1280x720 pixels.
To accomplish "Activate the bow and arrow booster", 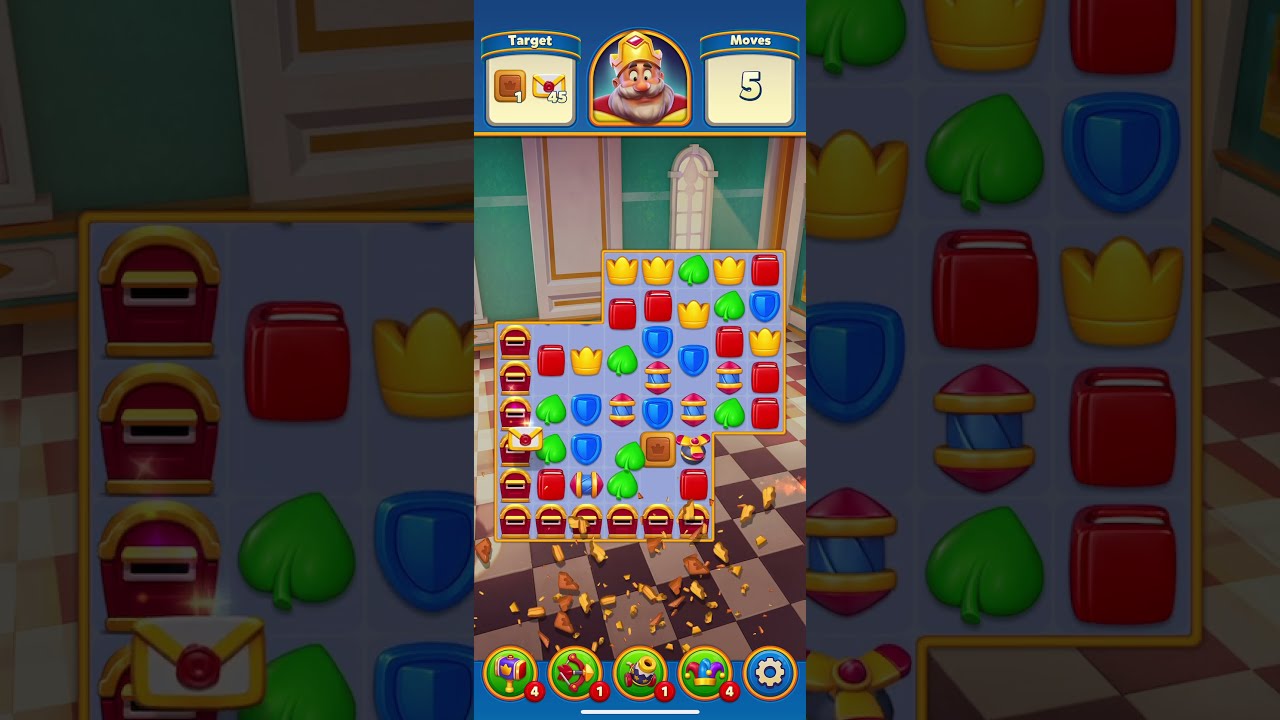I will pyautogui.click(x=575, y=673).
